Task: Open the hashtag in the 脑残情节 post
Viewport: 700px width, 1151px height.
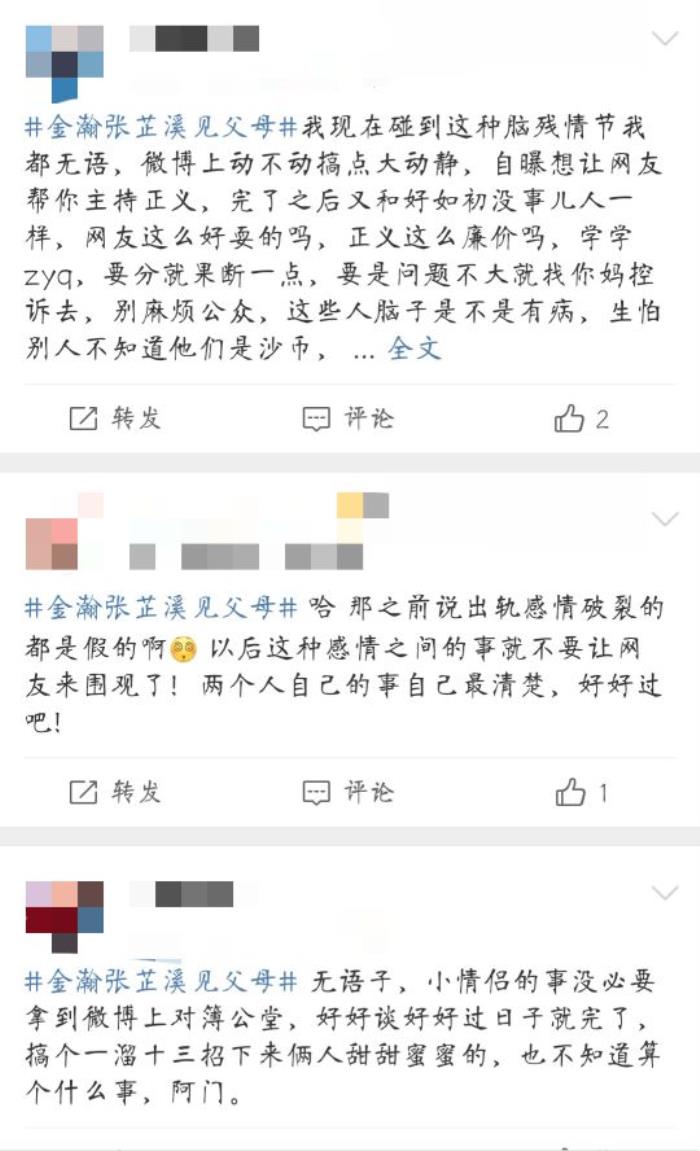Action: click(x=162, y=128)
